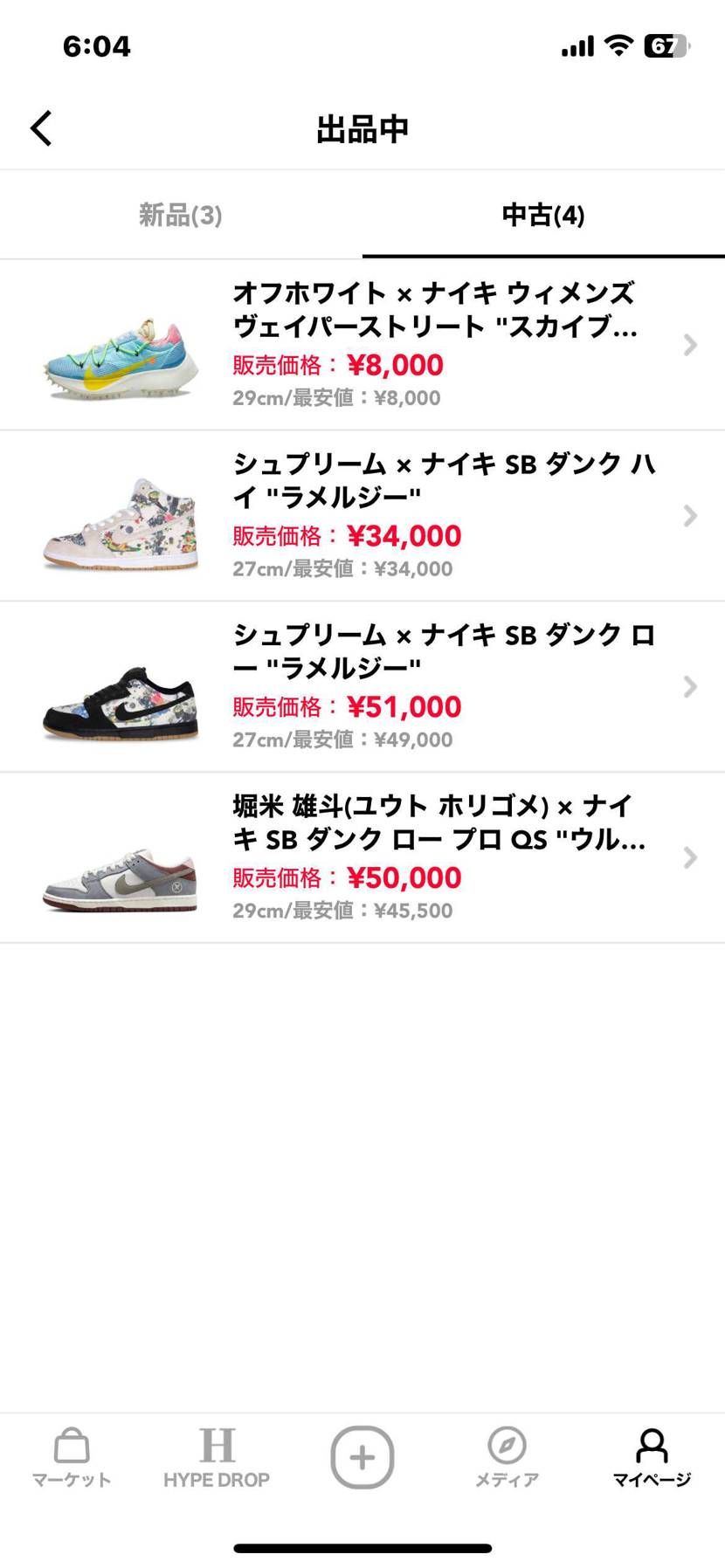725x1568 pixels.
Task: Tap the battery indicator showing 67
Action: click(x=666, y=45)
